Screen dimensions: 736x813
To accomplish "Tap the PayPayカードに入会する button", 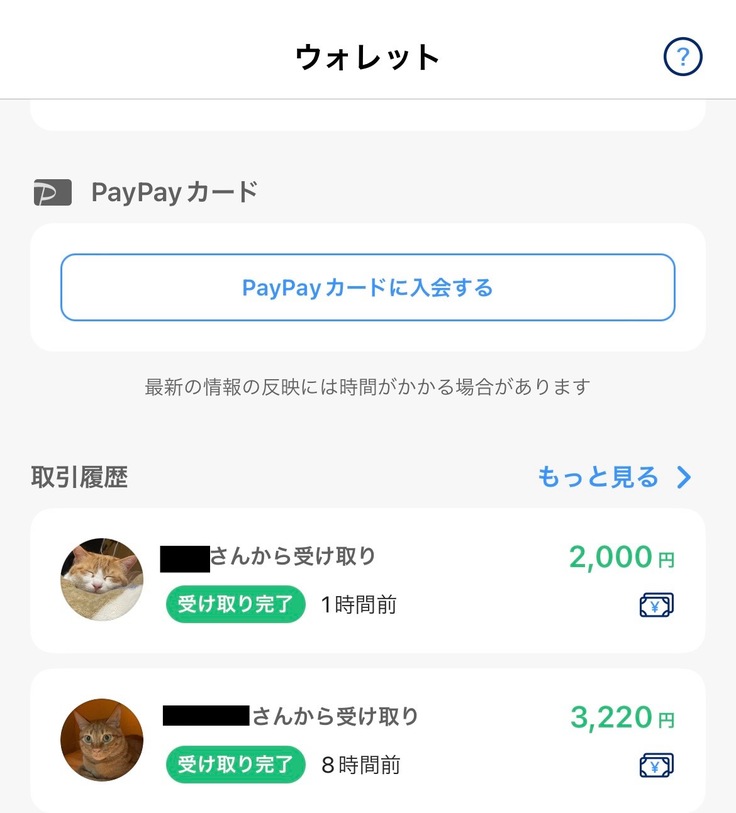I will (x=368, y=288).
